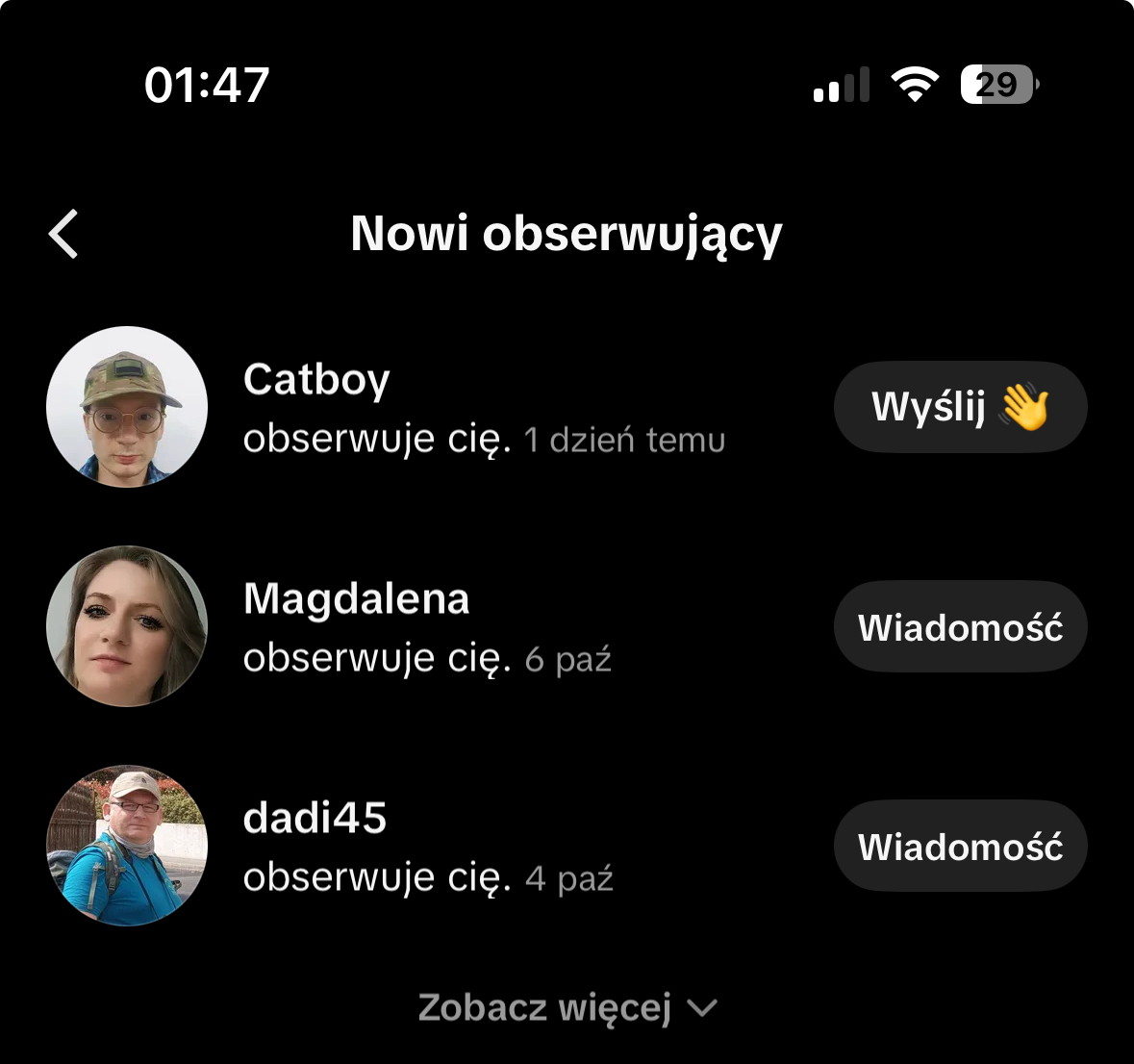Tap Wiadomość button next to dadi45
Image resolution: width=1134 pixels, height=1064 pixels.
(x=960, y=847)
